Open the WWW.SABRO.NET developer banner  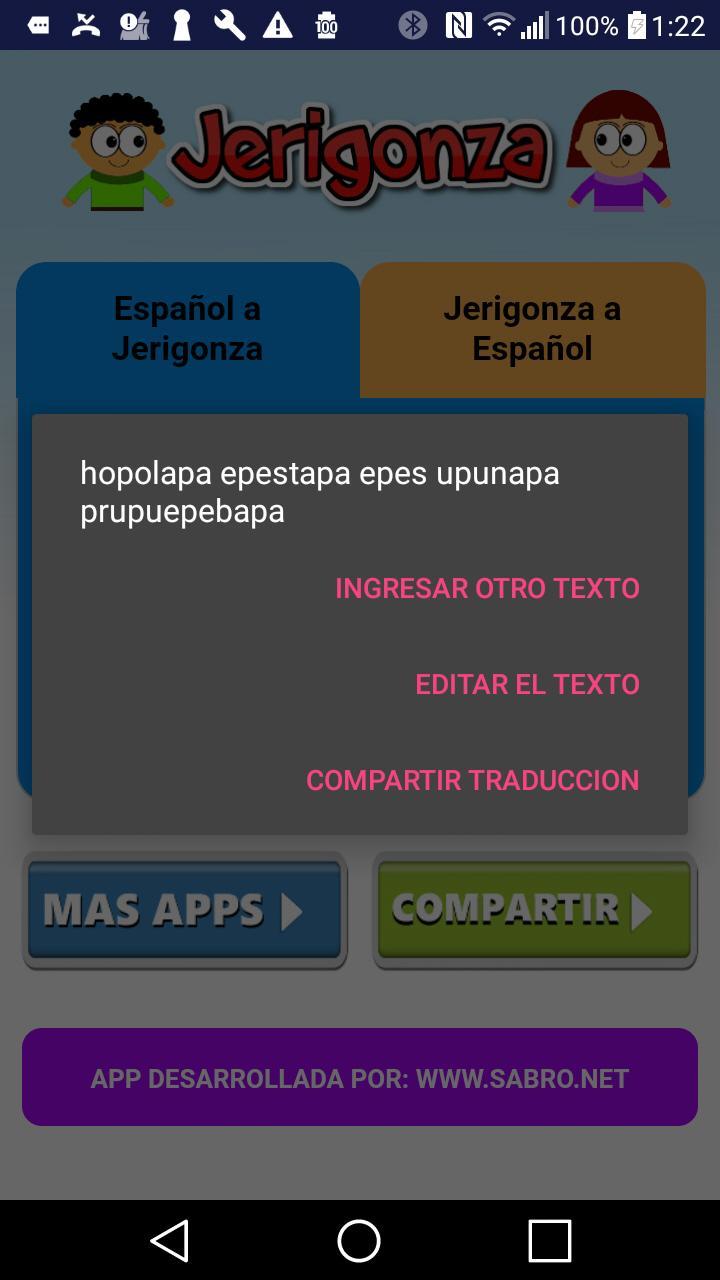tap(360, 1078)
